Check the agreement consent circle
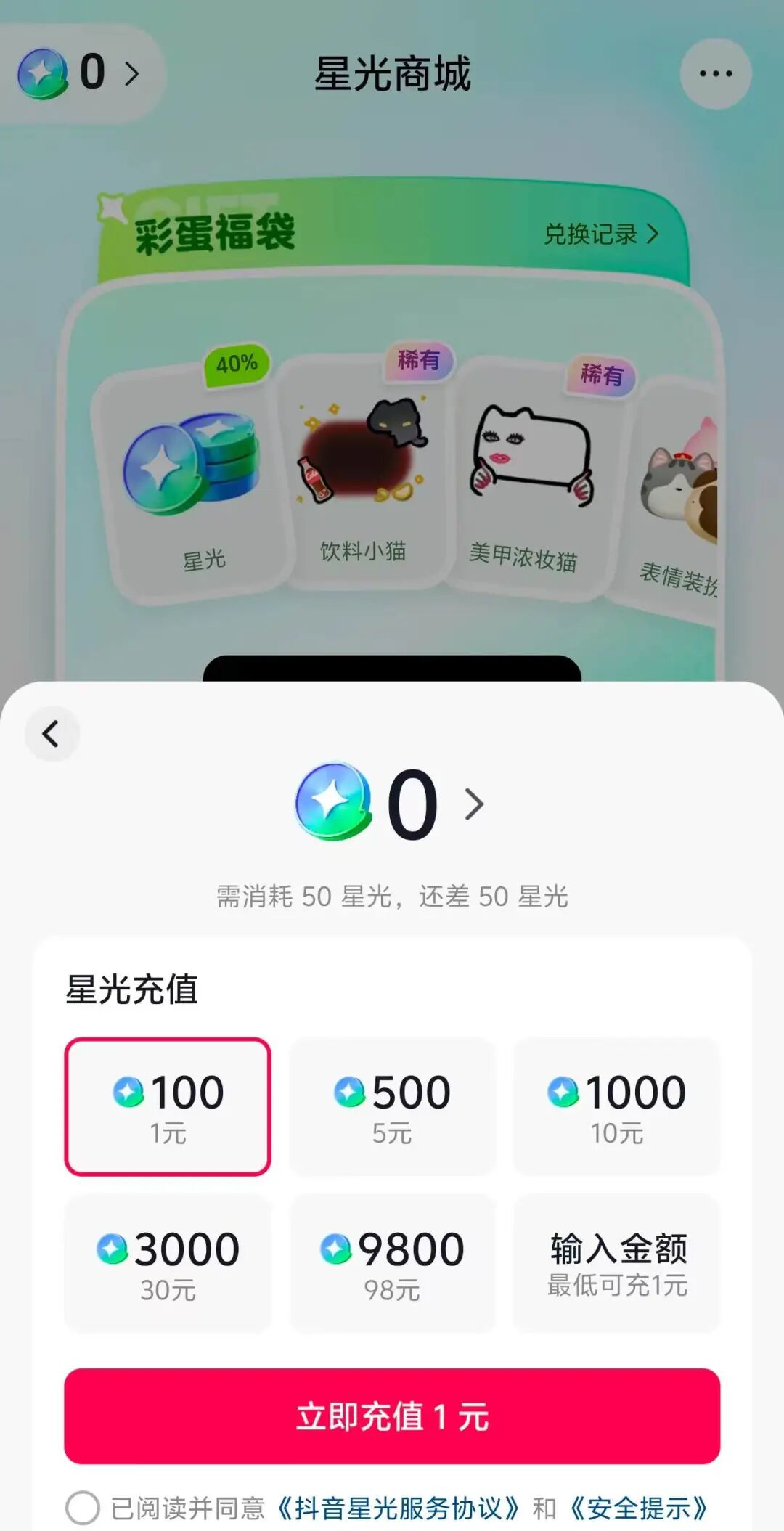This screenshot has width=784, height=1531. [x=83, y=1508]
